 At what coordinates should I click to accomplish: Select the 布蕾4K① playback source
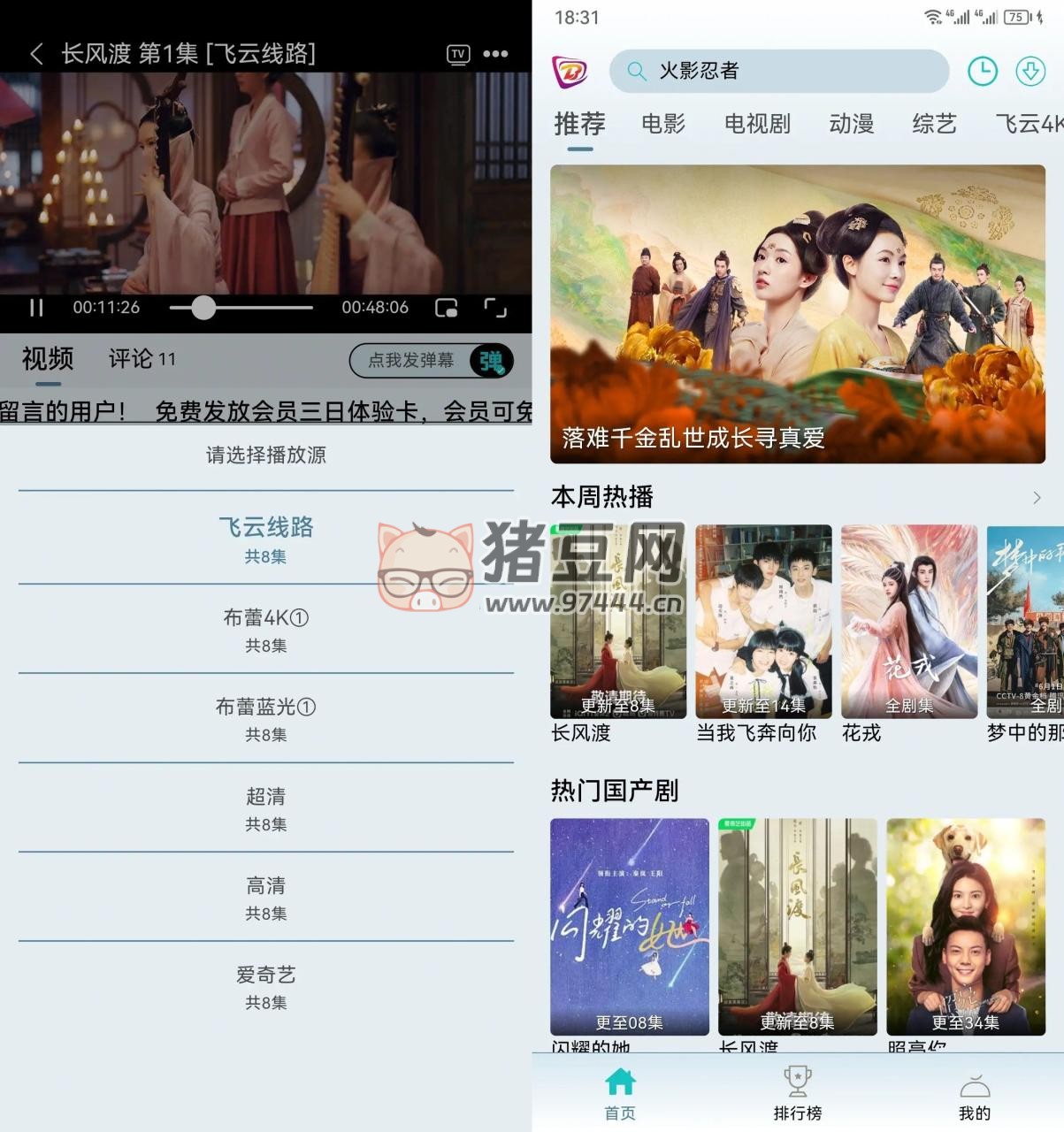pos(265,629)
